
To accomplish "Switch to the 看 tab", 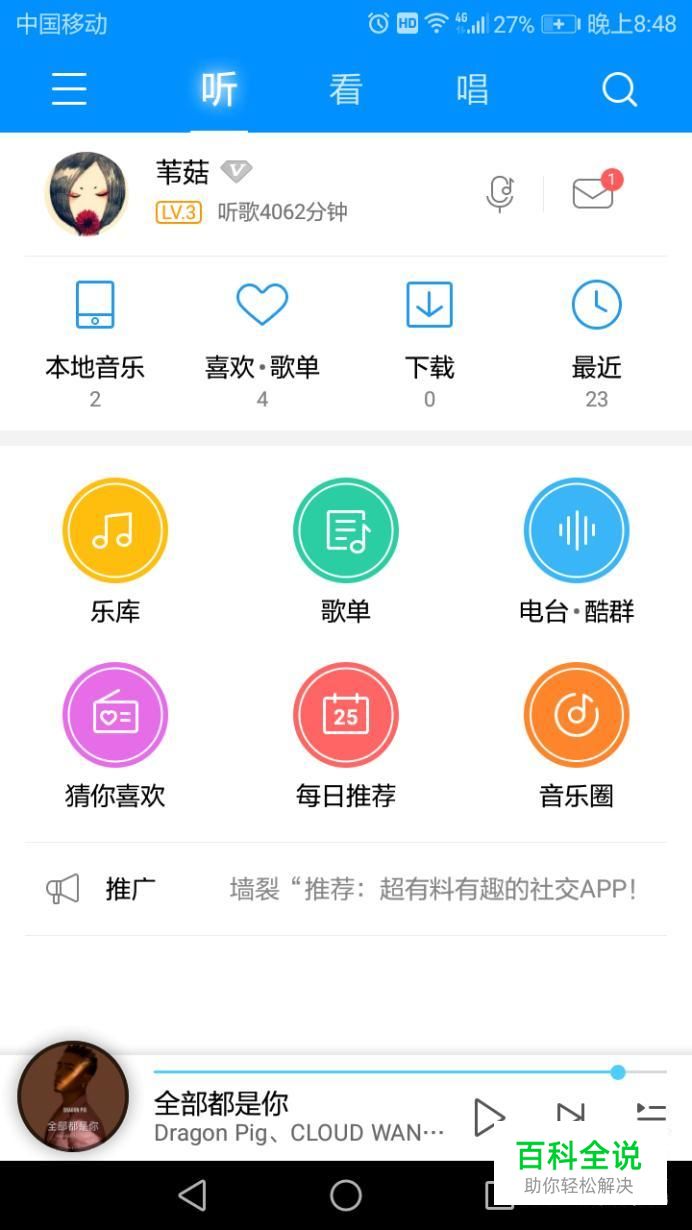I will (345, 90).
